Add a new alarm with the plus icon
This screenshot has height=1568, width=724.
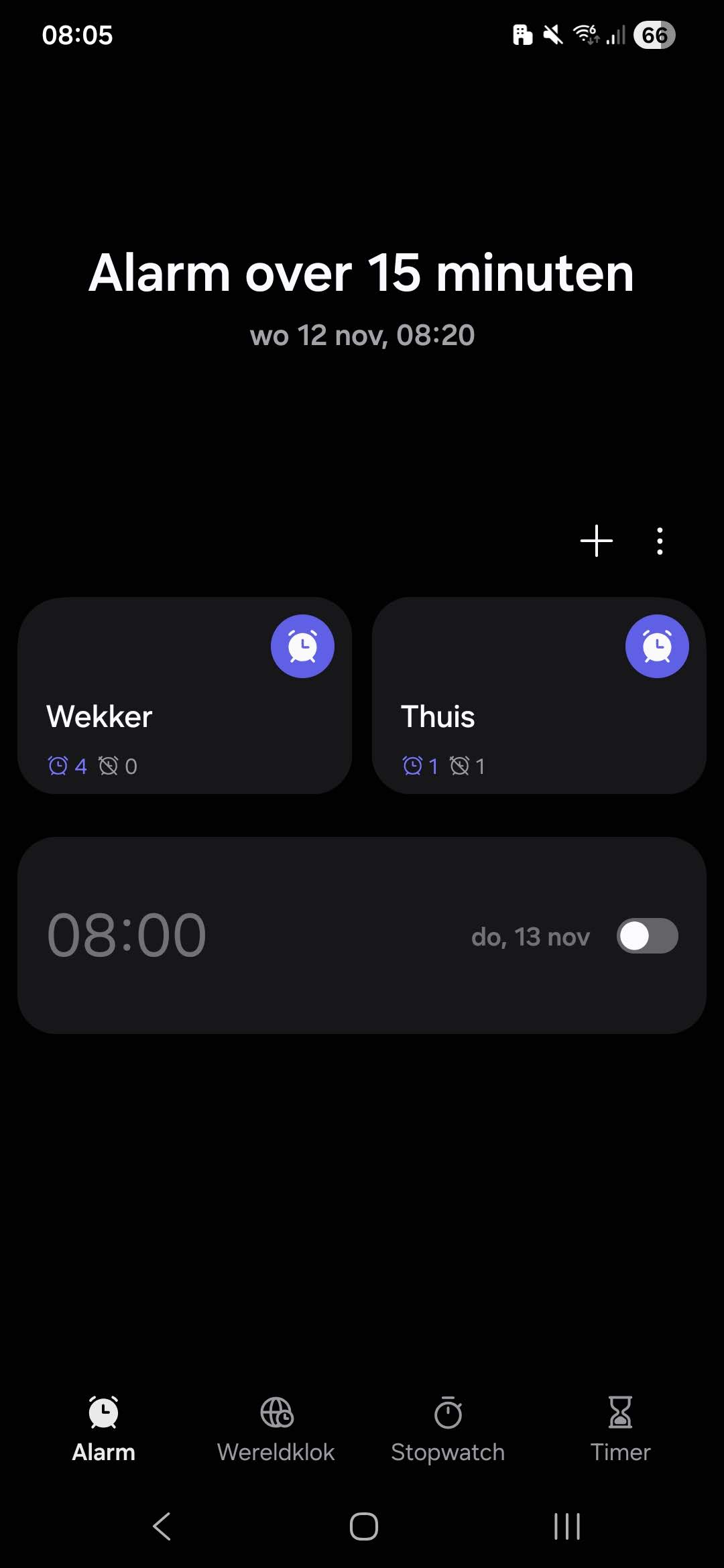[596, 541]
